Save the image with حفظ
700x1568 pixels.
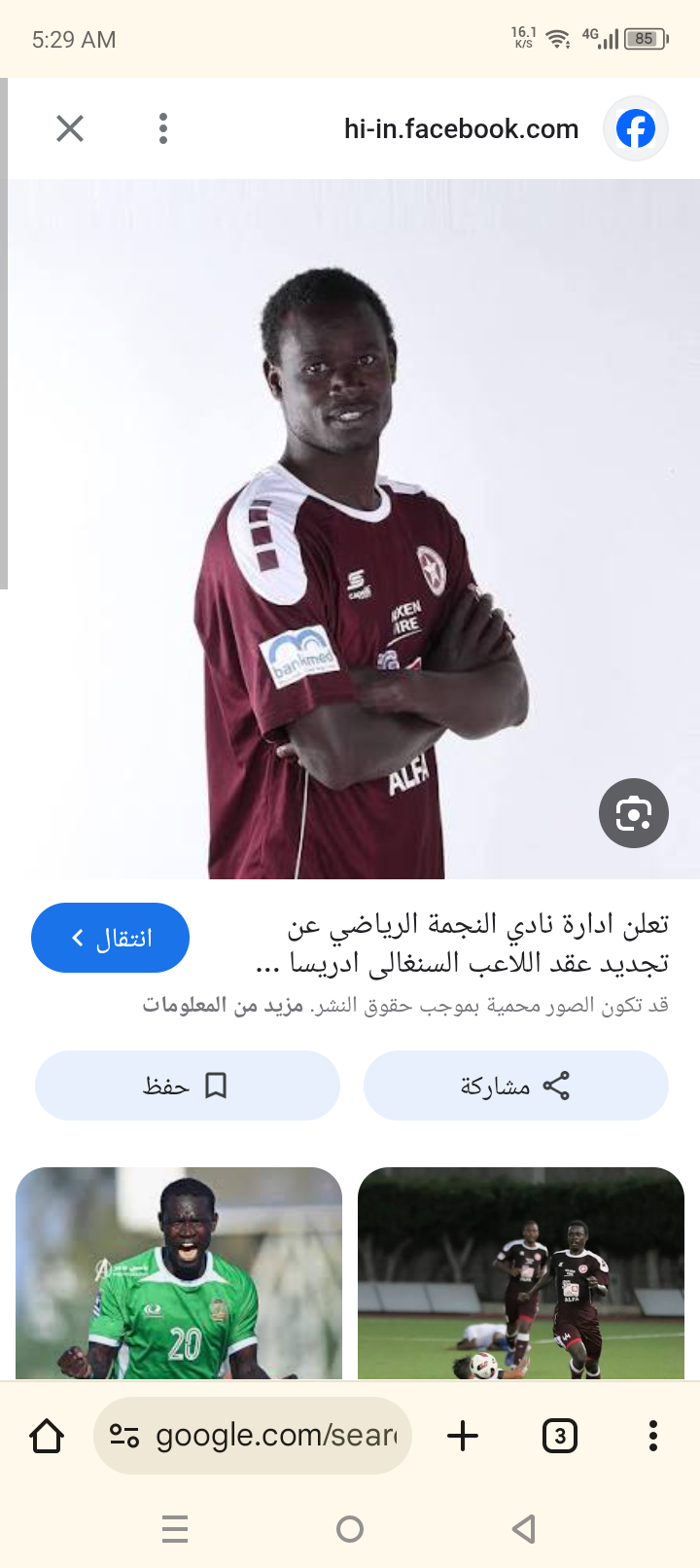(x=188, y=1086)
